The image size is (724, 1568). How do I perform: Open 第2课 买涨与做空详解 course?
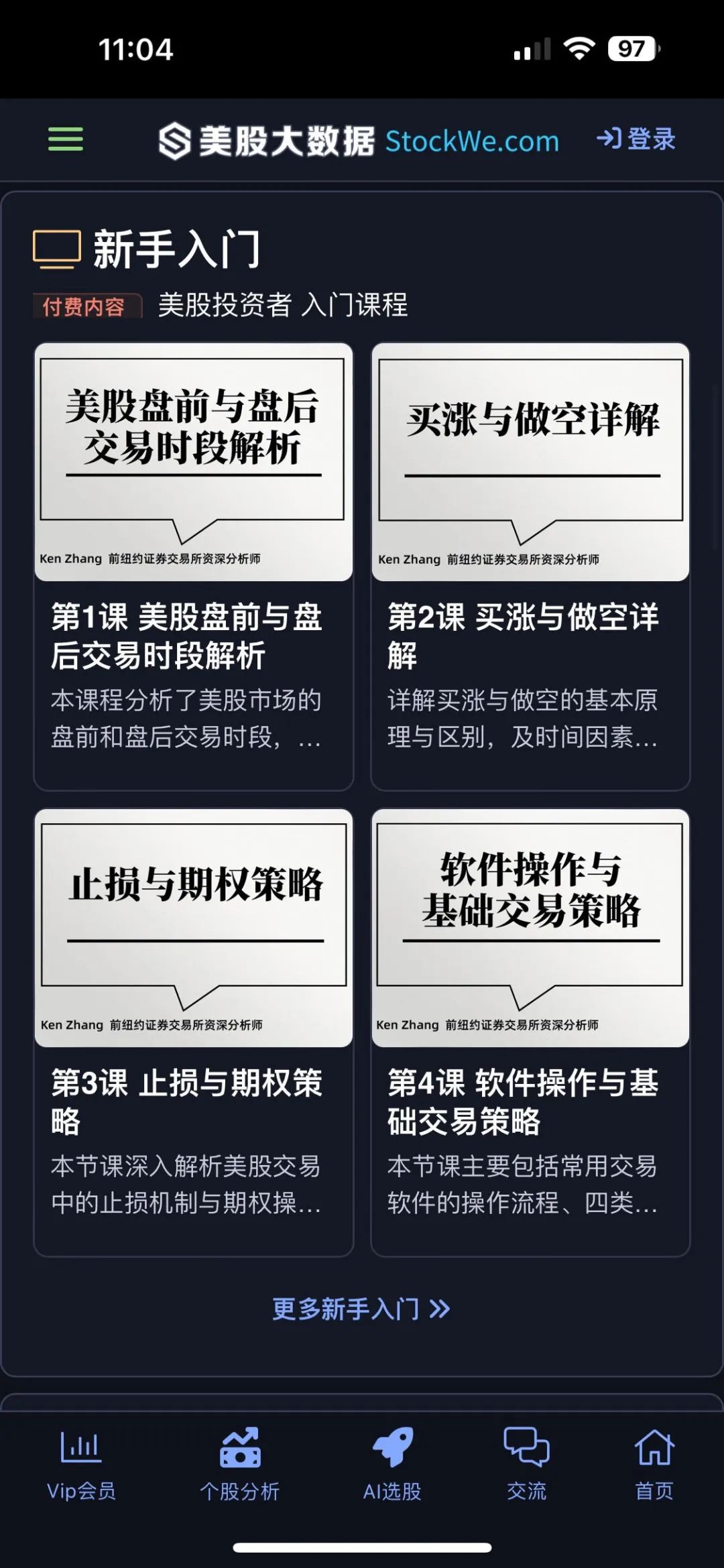point(530,566)
